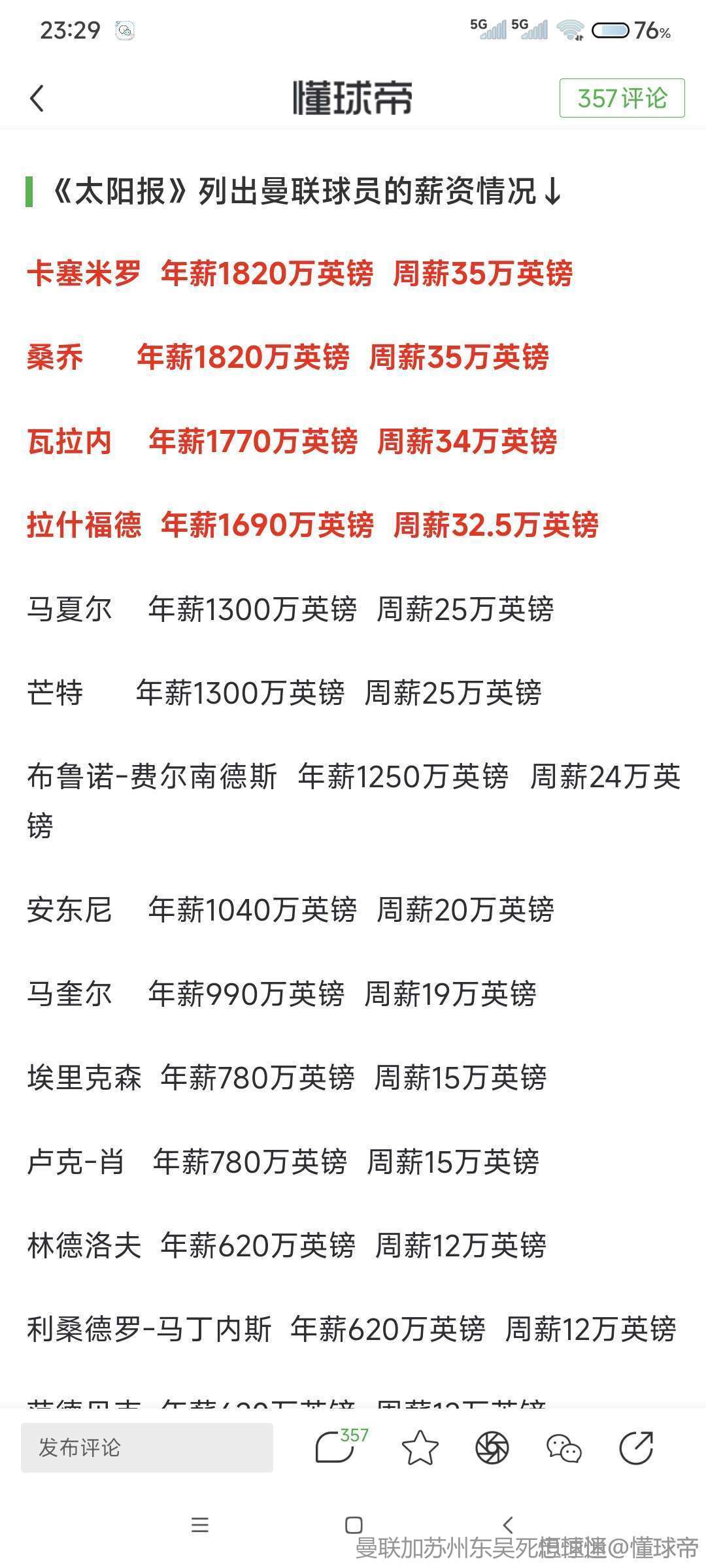Tap the system home button
This screenshot has width=706, height=1568.
click(x=354, y=1525)
